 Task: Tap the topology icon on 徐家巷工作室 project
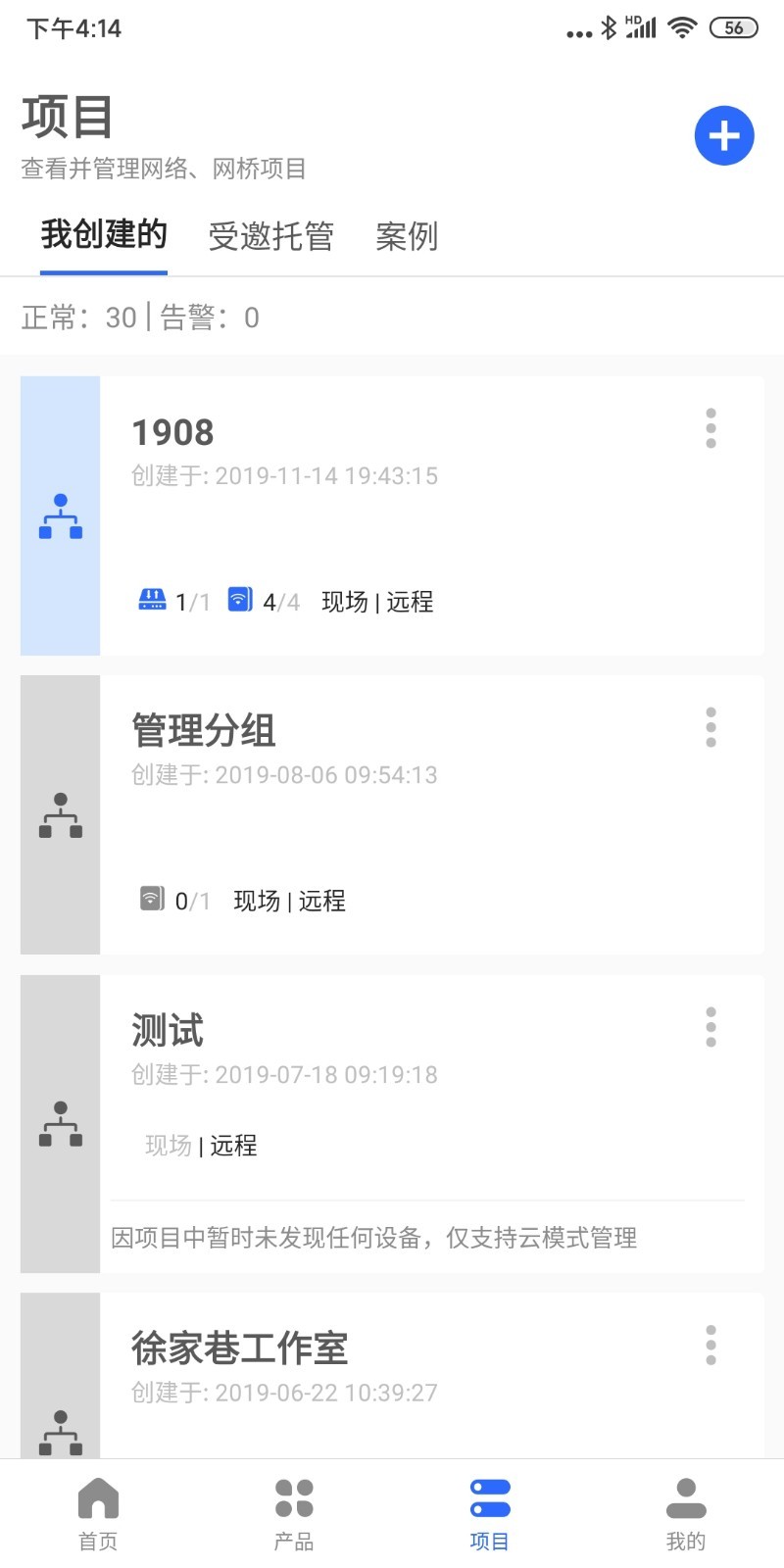tap(61, 1433)
